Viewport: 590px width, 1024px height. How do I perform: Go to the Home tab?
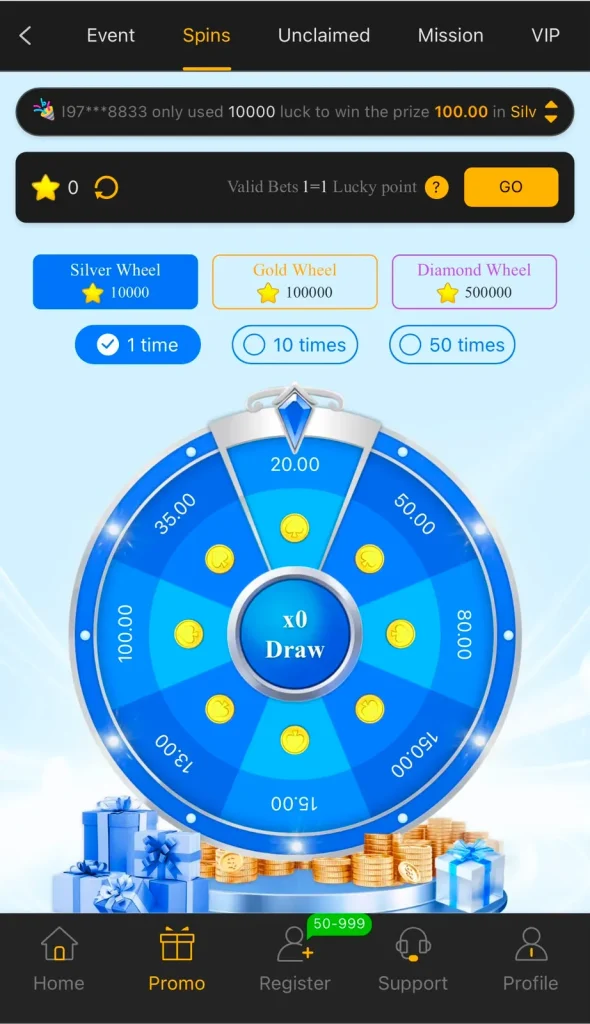(x=59, y=960)
